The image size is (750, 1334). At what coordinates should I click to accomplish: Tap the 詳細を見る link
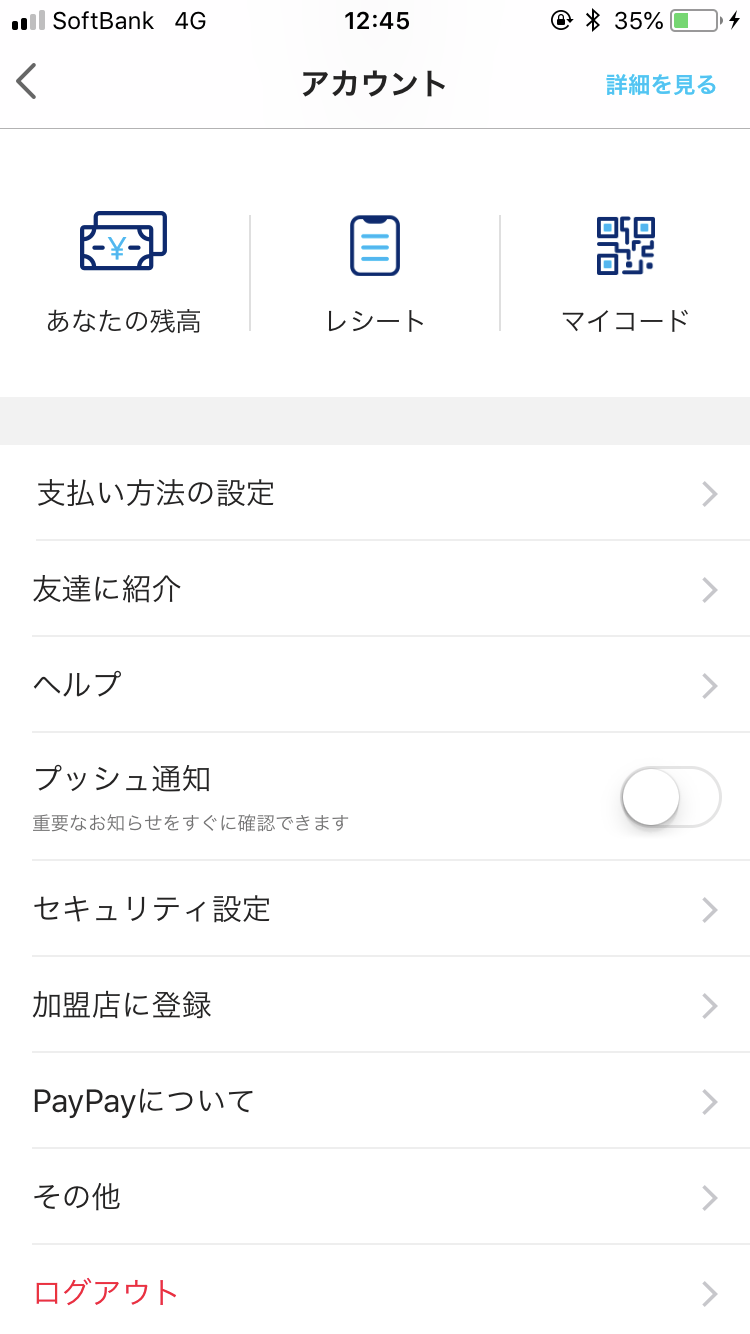tap(661, 85)
